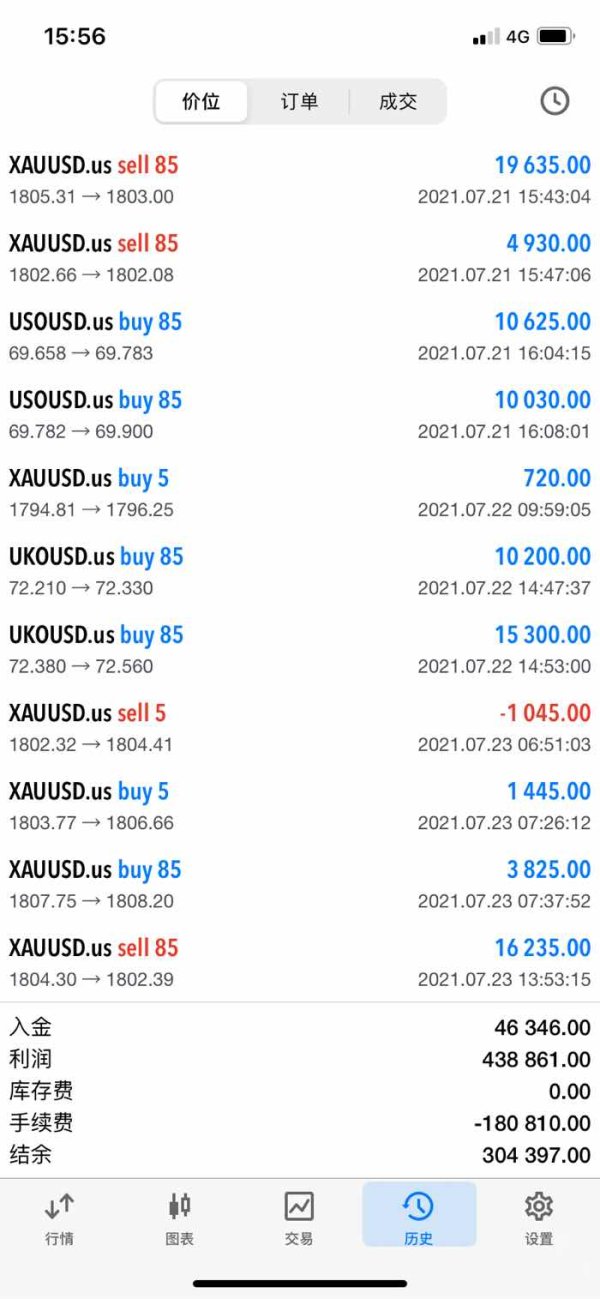The image size is (600, 1299).
Task: Switch to the 订单 segment
Action: pos(299,101)
